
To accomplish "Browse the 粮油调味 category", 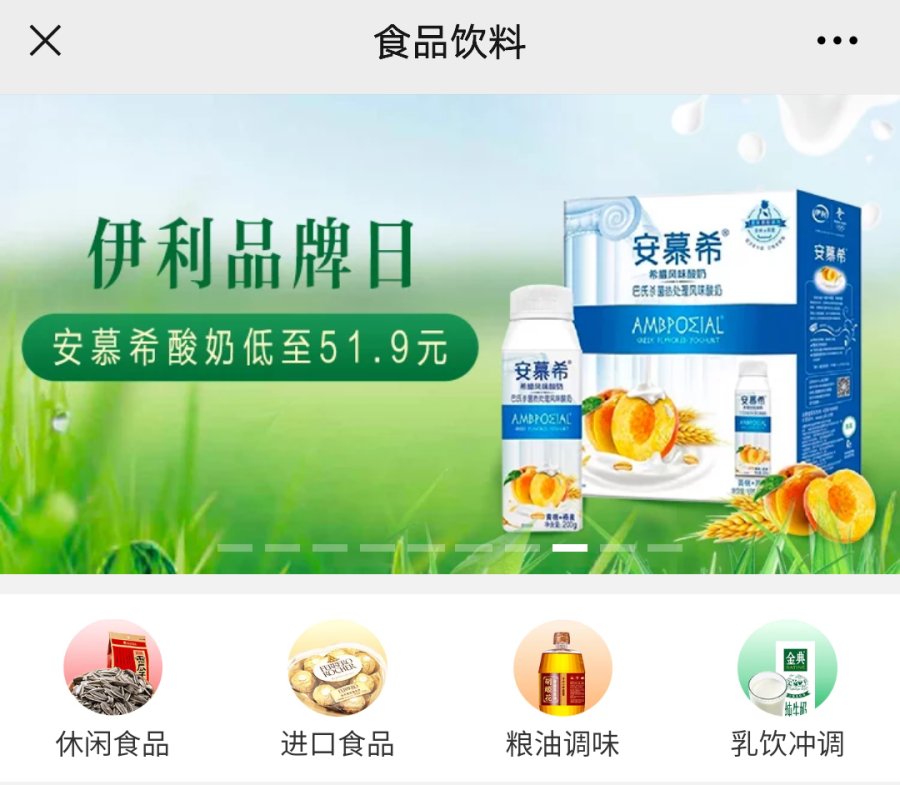I will pos(562,688).
